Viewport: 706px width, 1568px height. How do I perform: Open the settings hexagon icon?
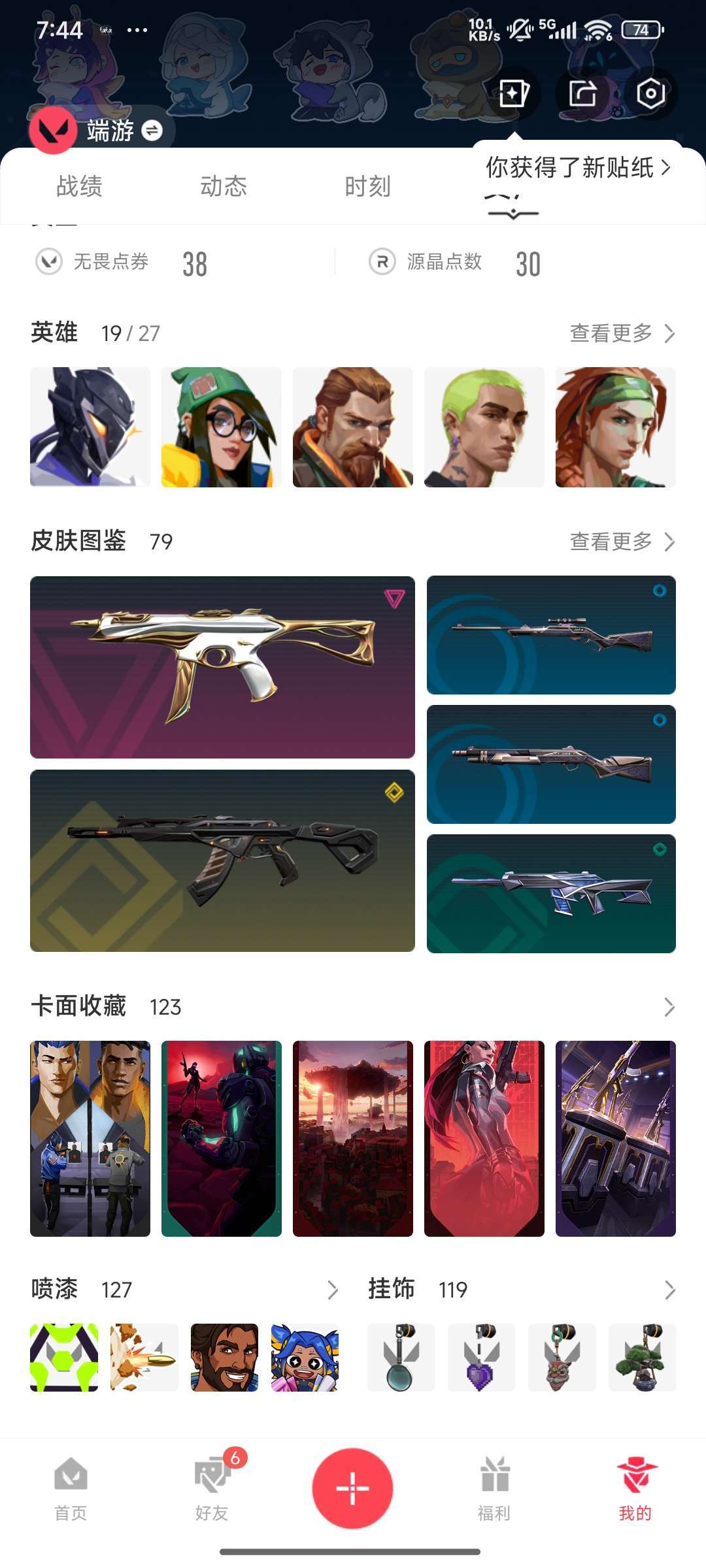click(650, 93)
